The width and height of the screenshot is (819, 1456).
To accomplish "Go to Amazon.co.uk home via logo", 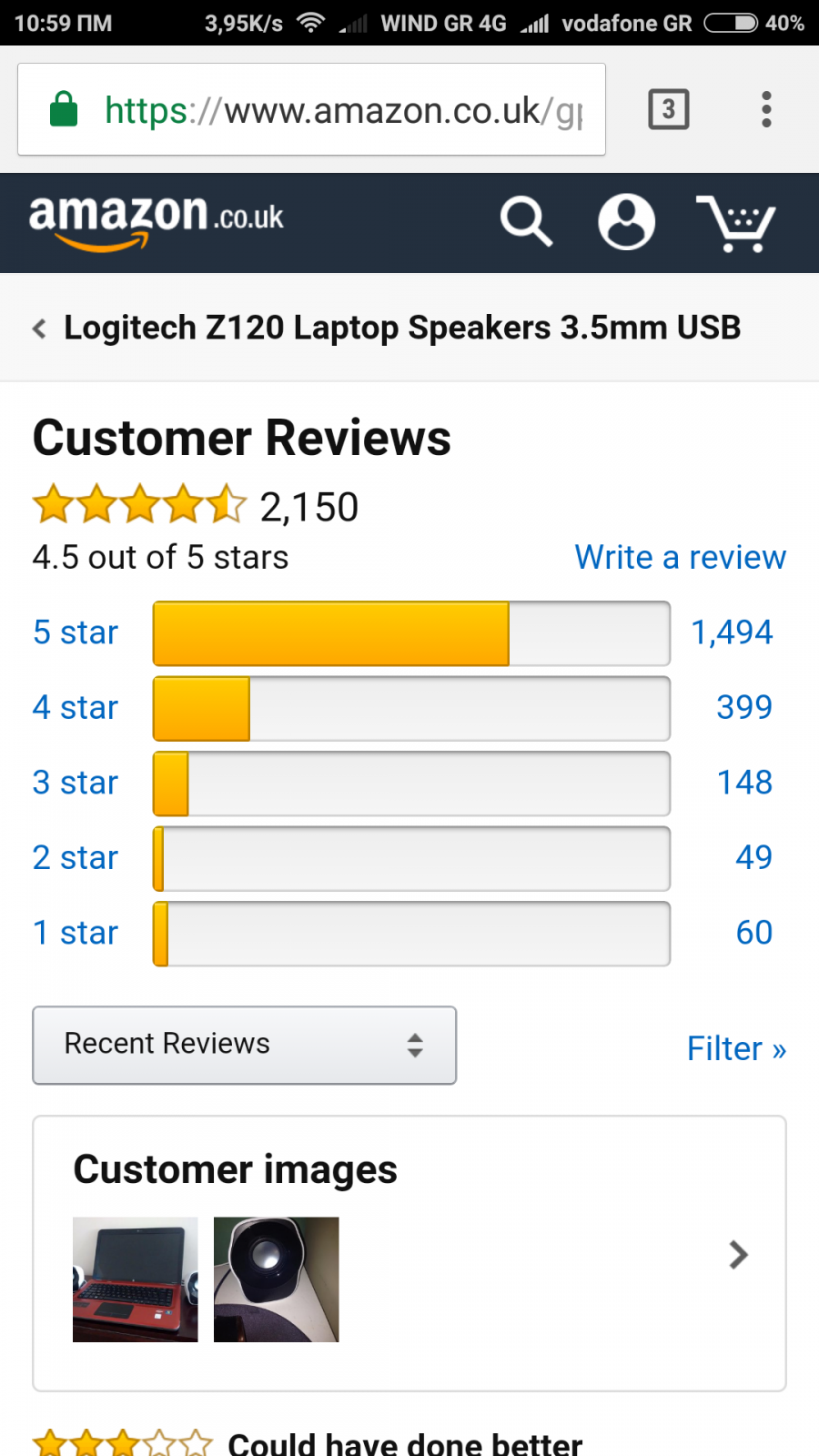I will click(x=157, y=221).
